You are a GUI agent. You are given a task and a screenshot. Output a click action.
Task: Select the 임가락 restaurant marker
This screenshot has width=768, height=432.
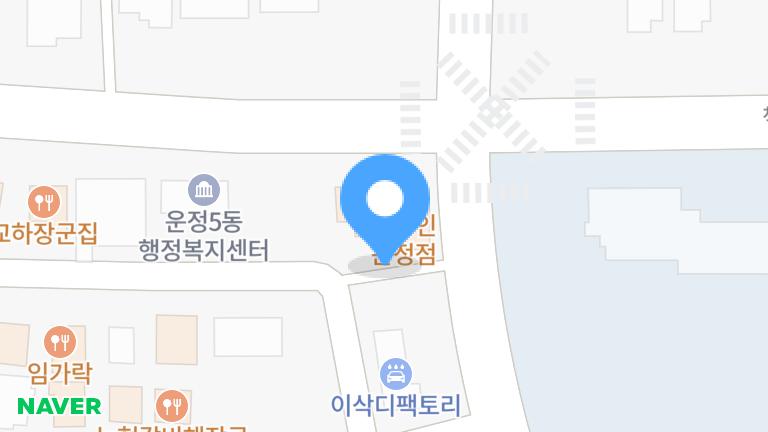click(60, 341)
